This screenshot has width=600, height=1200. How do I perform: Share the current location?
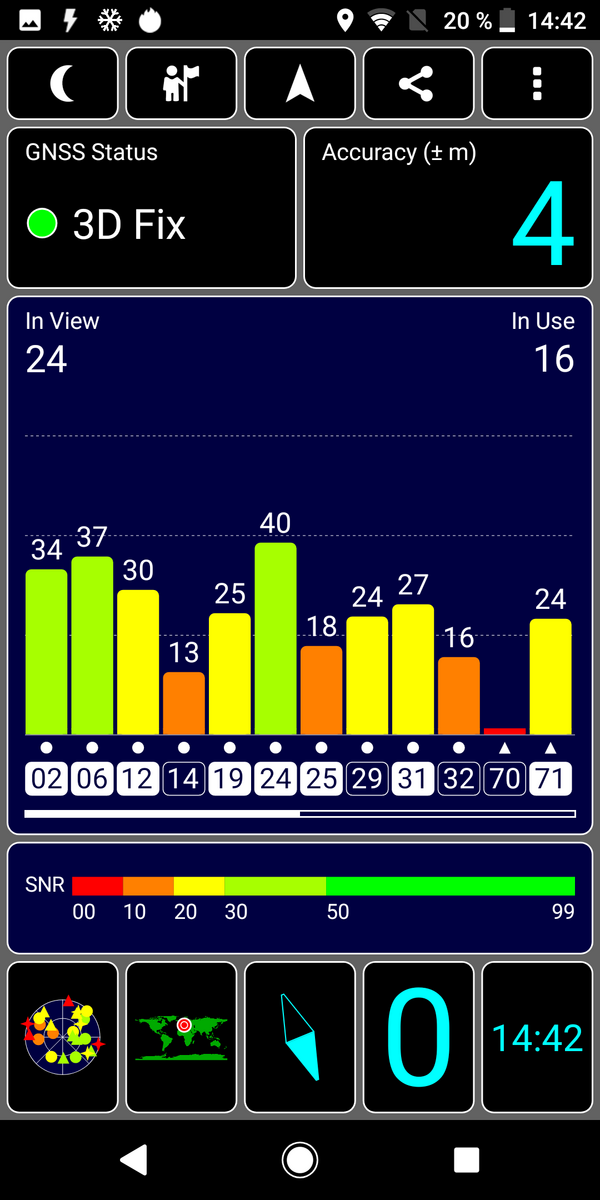pyautogui.click(x=418, y=84)
